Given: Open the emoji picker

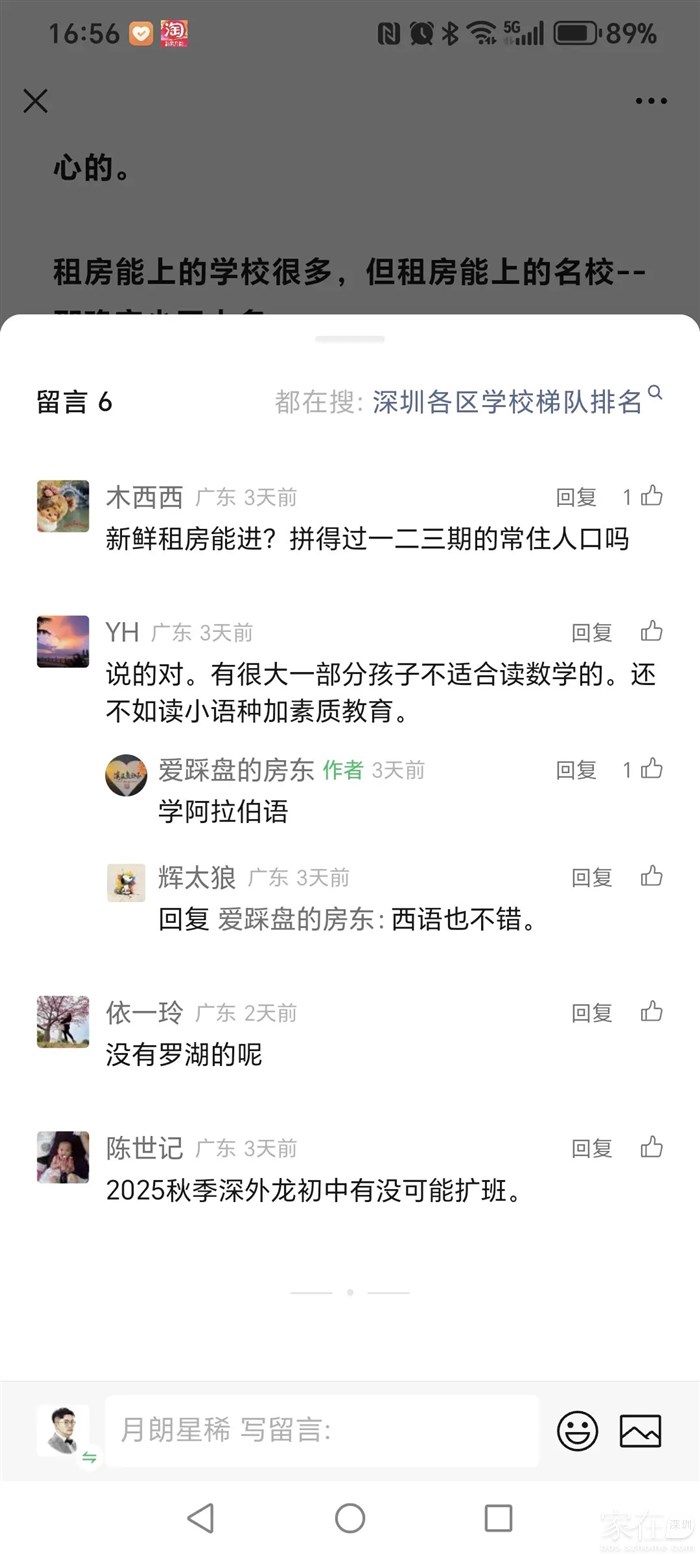Looking at the screenshot, I should [x=577, y=1431].
